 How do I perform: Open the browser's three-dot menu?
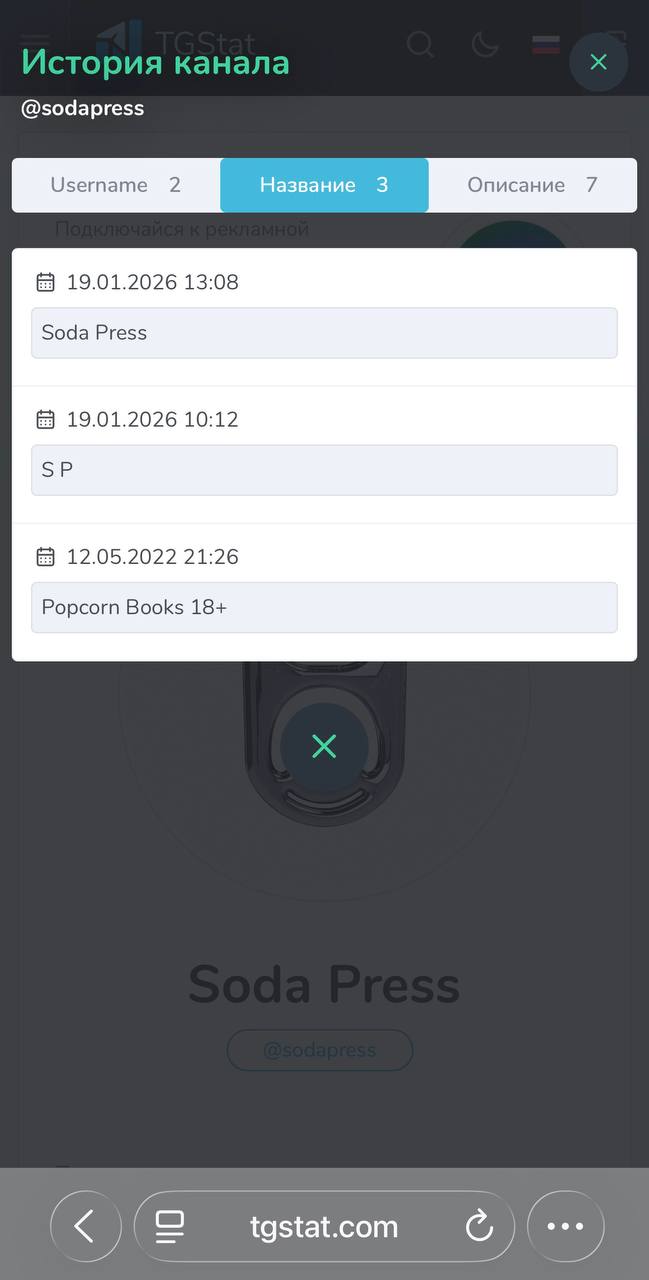click(565, 1226)
